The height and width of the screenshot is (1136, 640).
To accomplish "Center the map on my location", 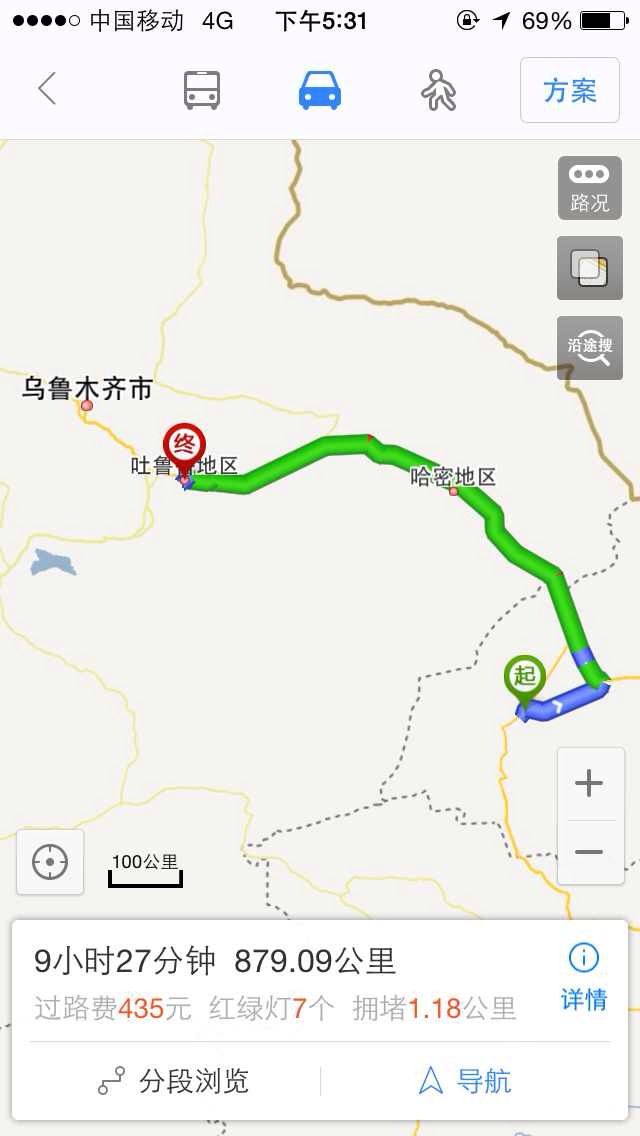I will point(50,862).
